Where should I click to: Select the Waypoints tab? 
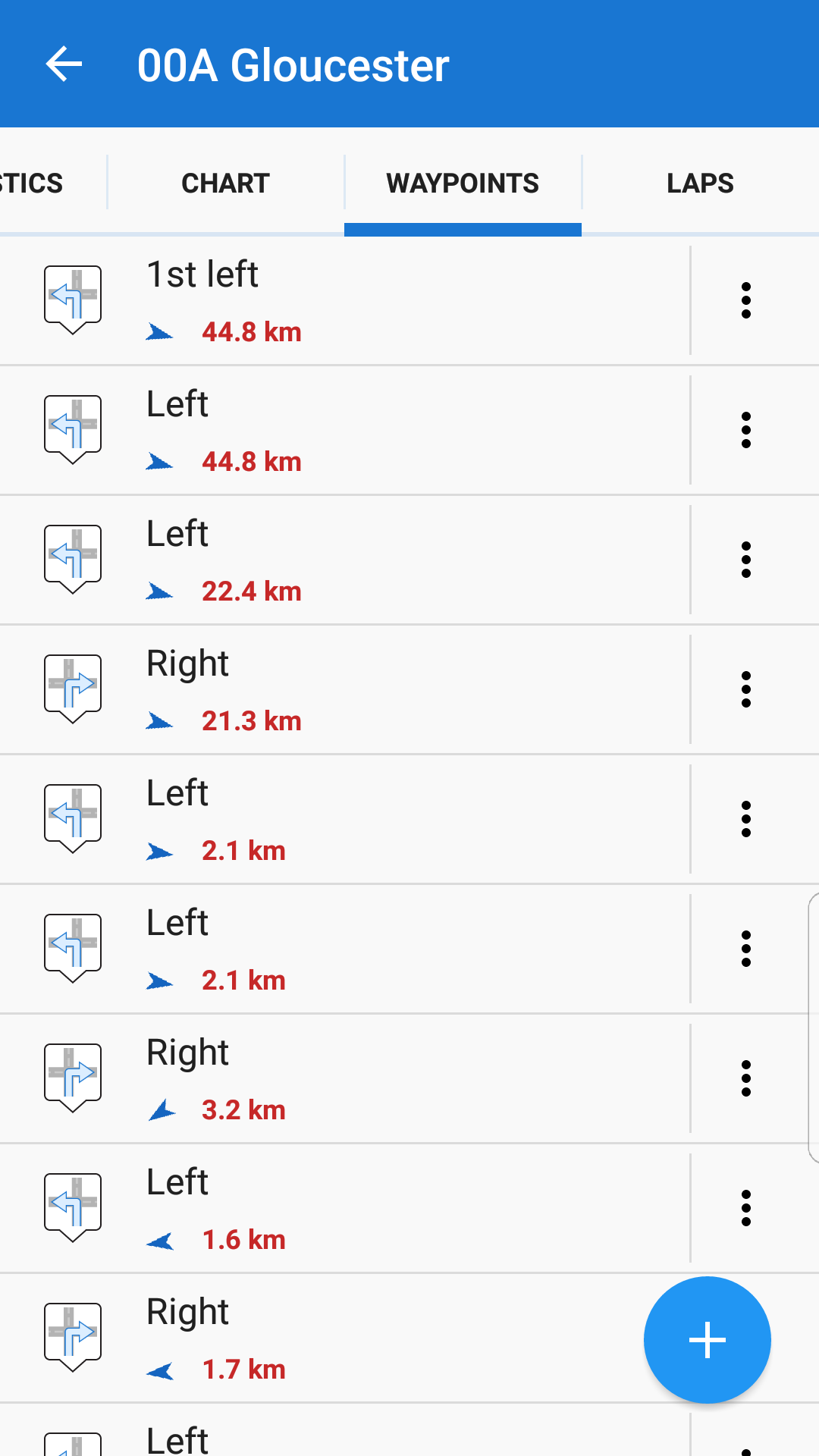point(463,184)
